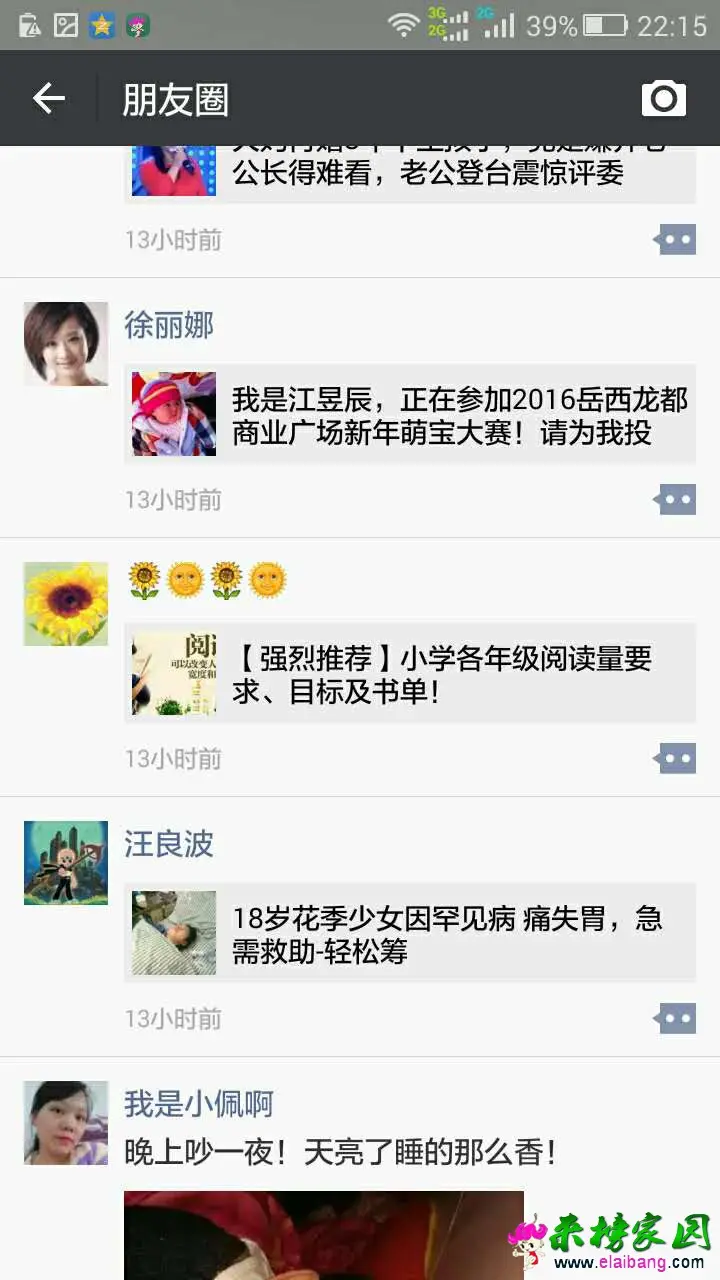Open the 江昱辰 萌宝大赛 shared link
Image resolution: width=720 pixels, height=1280 pixels.
pyautogui.click(x=410, y=414)
